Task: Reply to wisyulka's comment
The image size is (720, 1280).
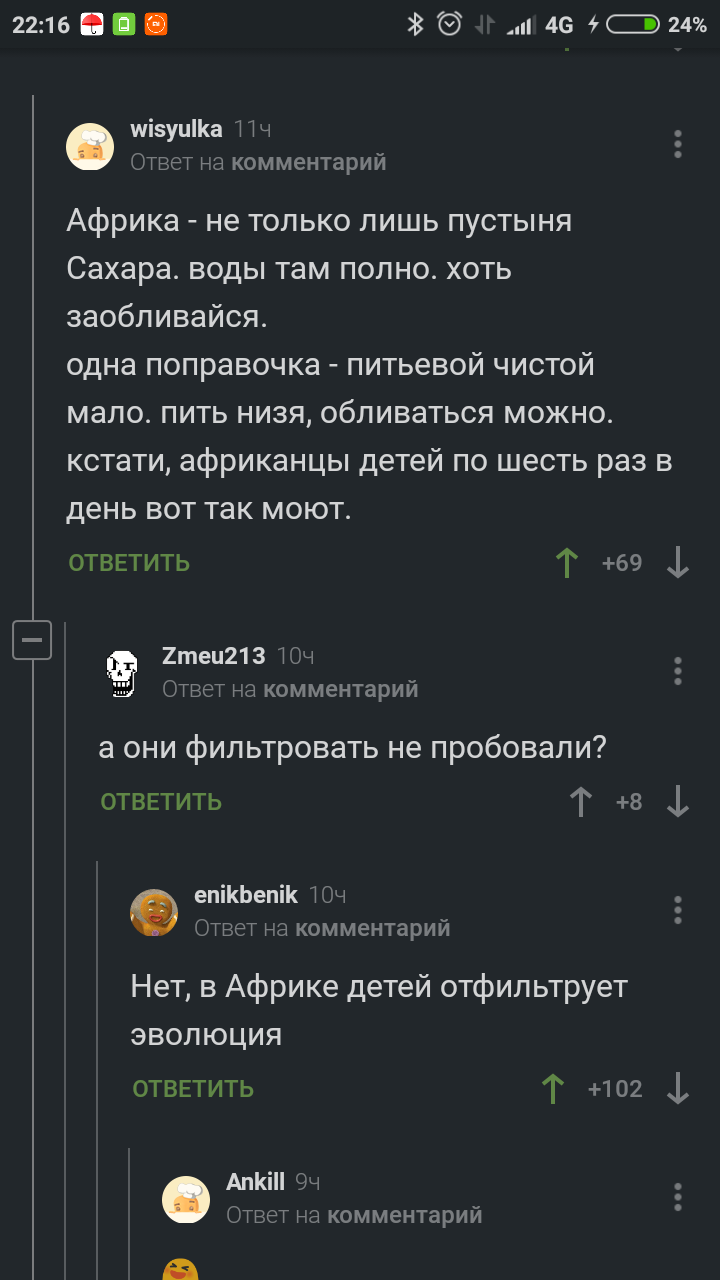Action: 129,563
